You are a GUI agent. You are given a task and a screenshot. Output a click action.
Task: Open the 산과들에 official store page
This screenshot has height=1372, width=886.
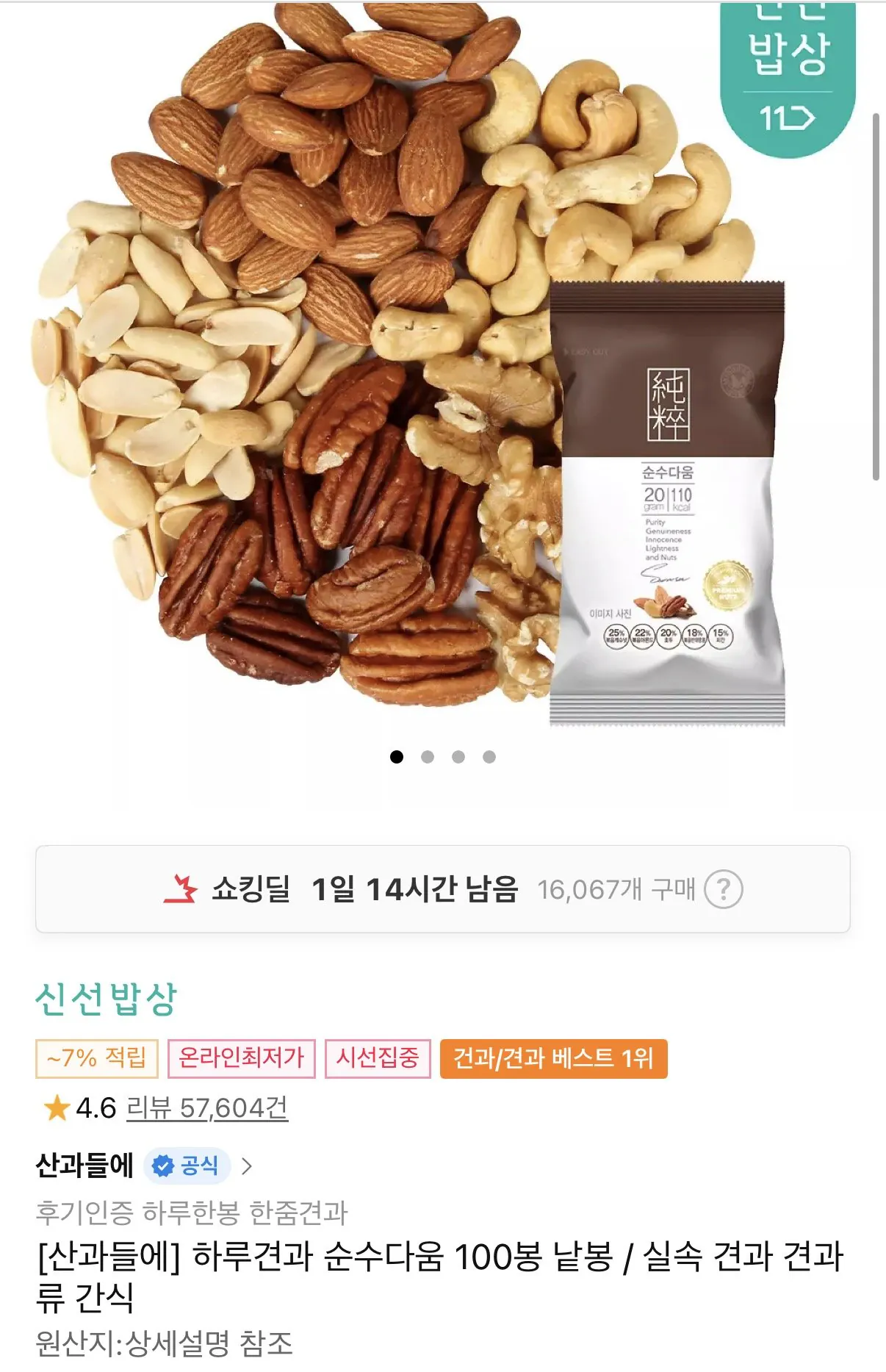point(144,1166)
